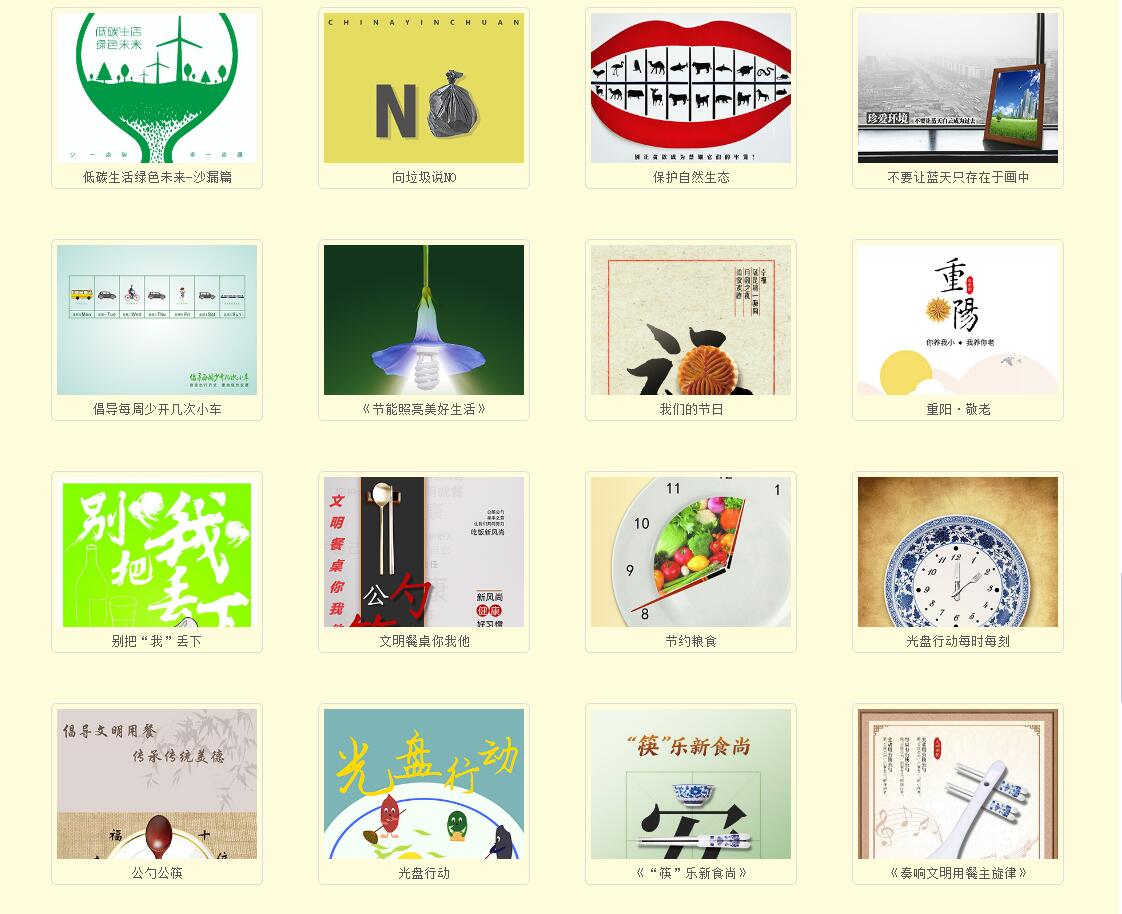The width and height of the screenshot is (1122, 914).
Task: Open the 低碳生活绿色未来-沙漏篇 poster
Action: pyautogui.click(x=157, y=88)
